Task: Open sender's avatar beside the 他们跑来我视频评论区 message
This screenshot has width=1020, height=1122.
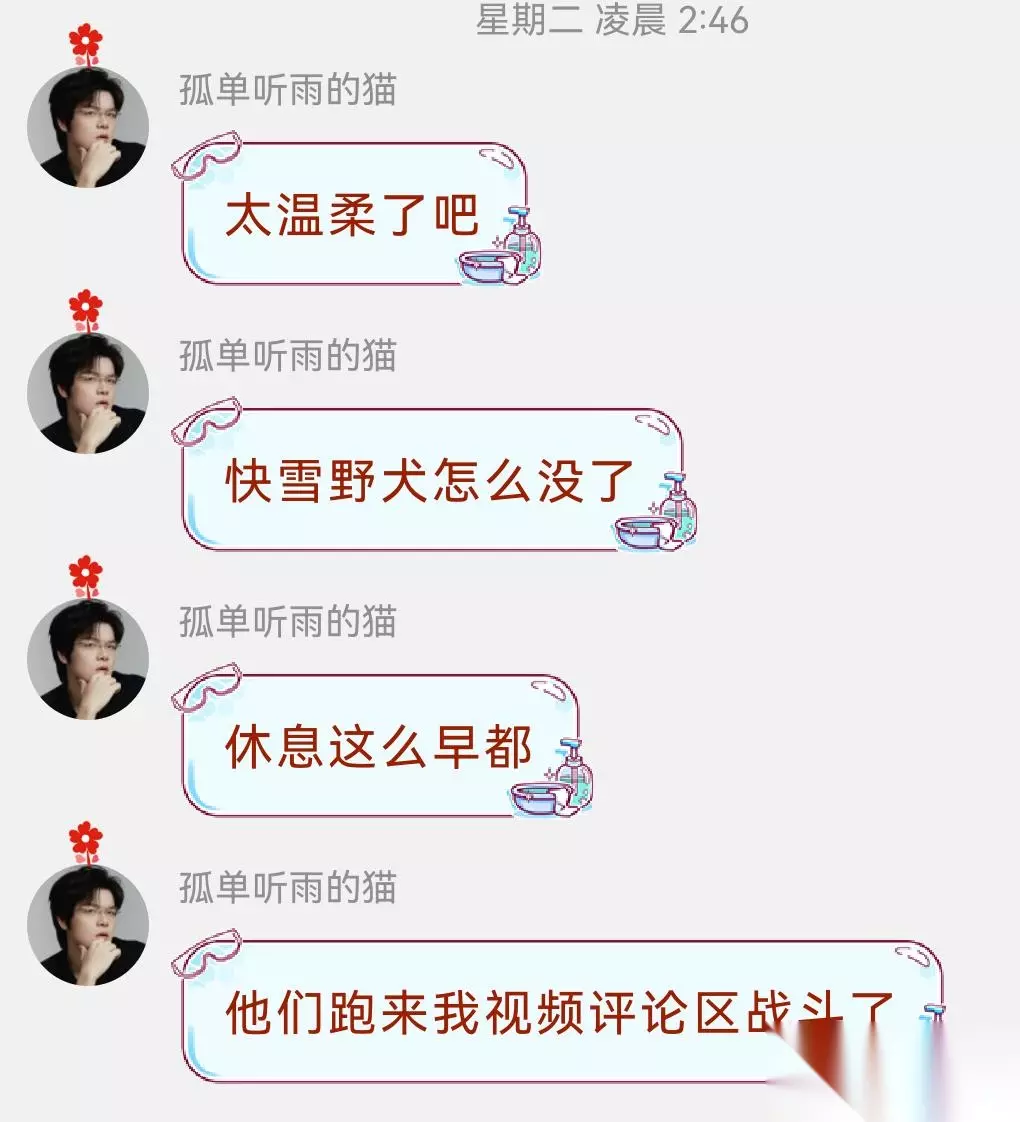Action: pyautogui.click(x=88, y=925)
